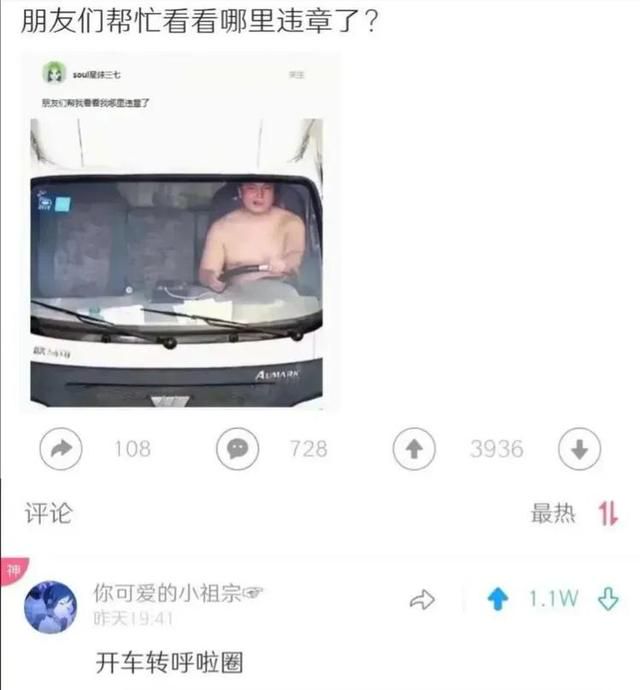This screenshot has height=690, width=640.
Task: Share this post via the arrow icon
Action: (x=60, y=449)
